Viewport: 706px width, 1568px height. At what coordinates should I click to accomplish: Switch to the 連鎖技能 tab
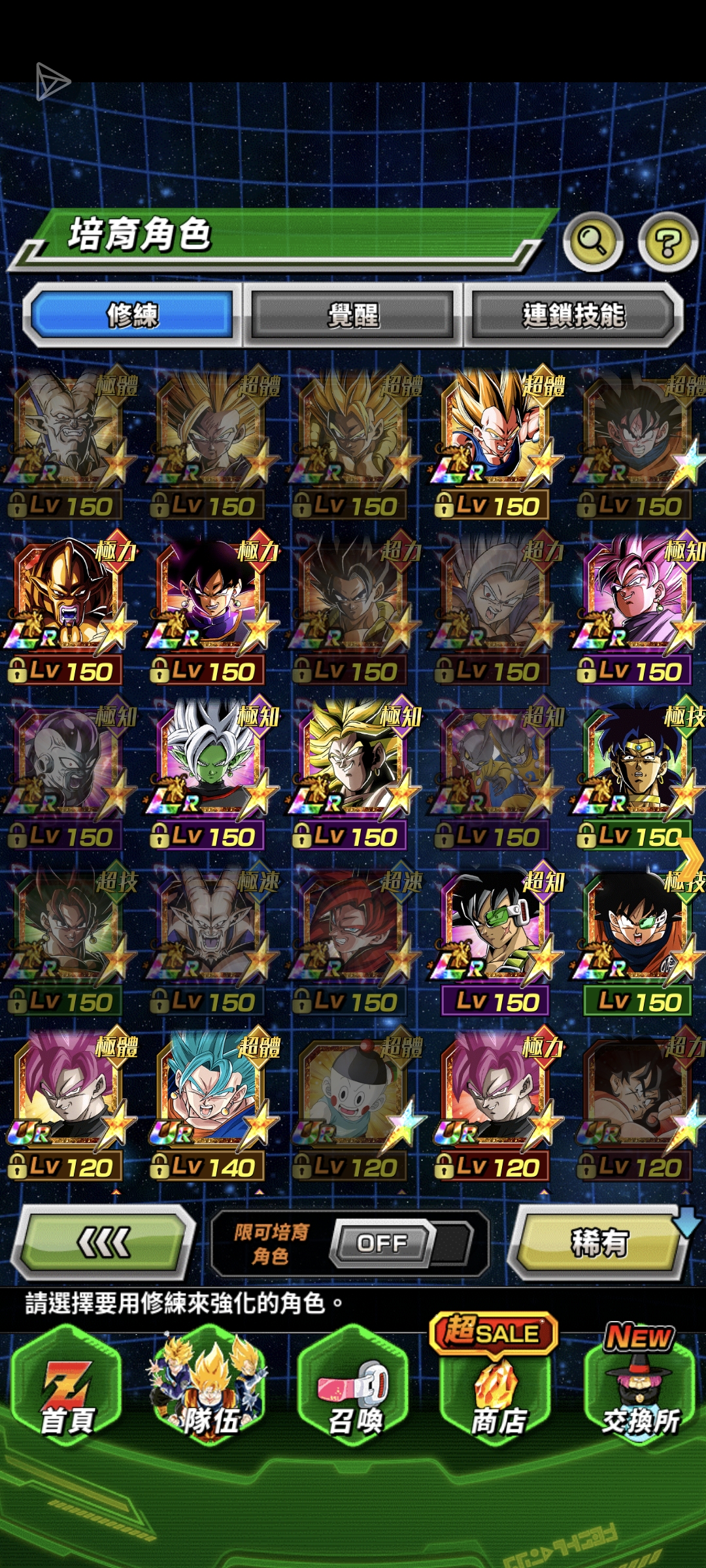click(573, 315)
